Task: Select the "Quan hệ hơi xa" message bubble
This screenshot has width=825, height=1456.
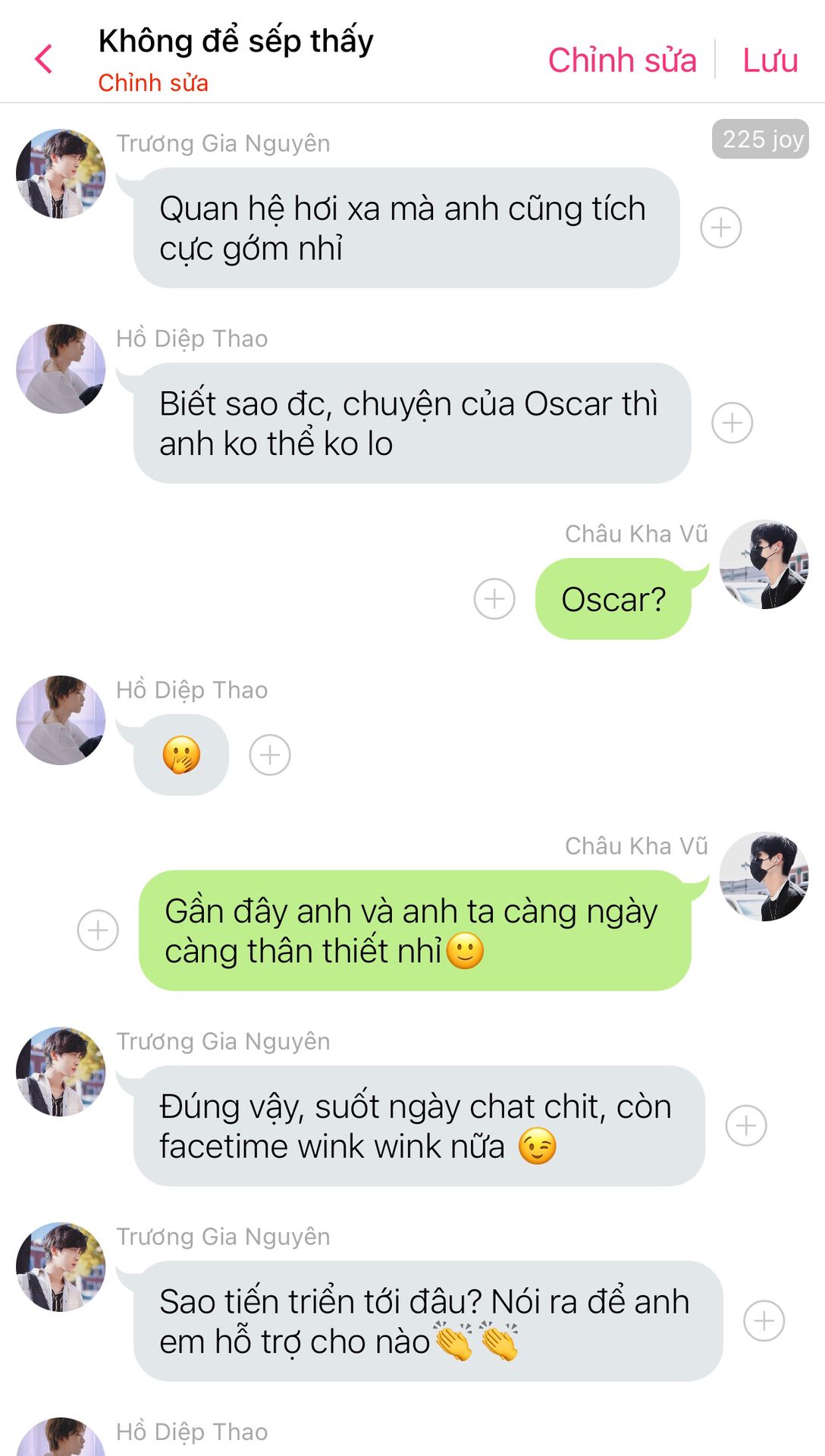Action: (x=406, y=227)
